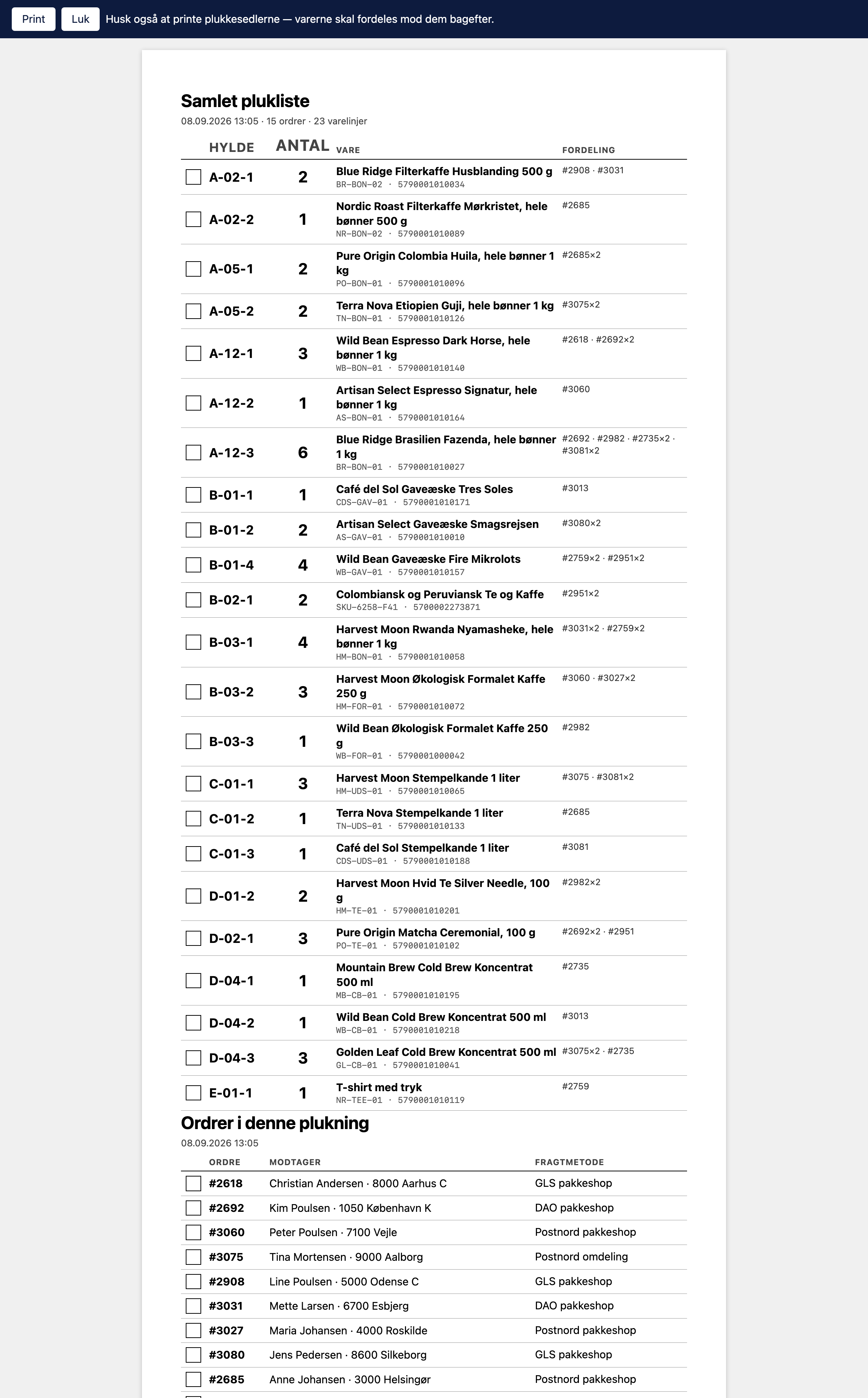Tap the Print button
The image size is (868, 1398).
click(33, 19)
